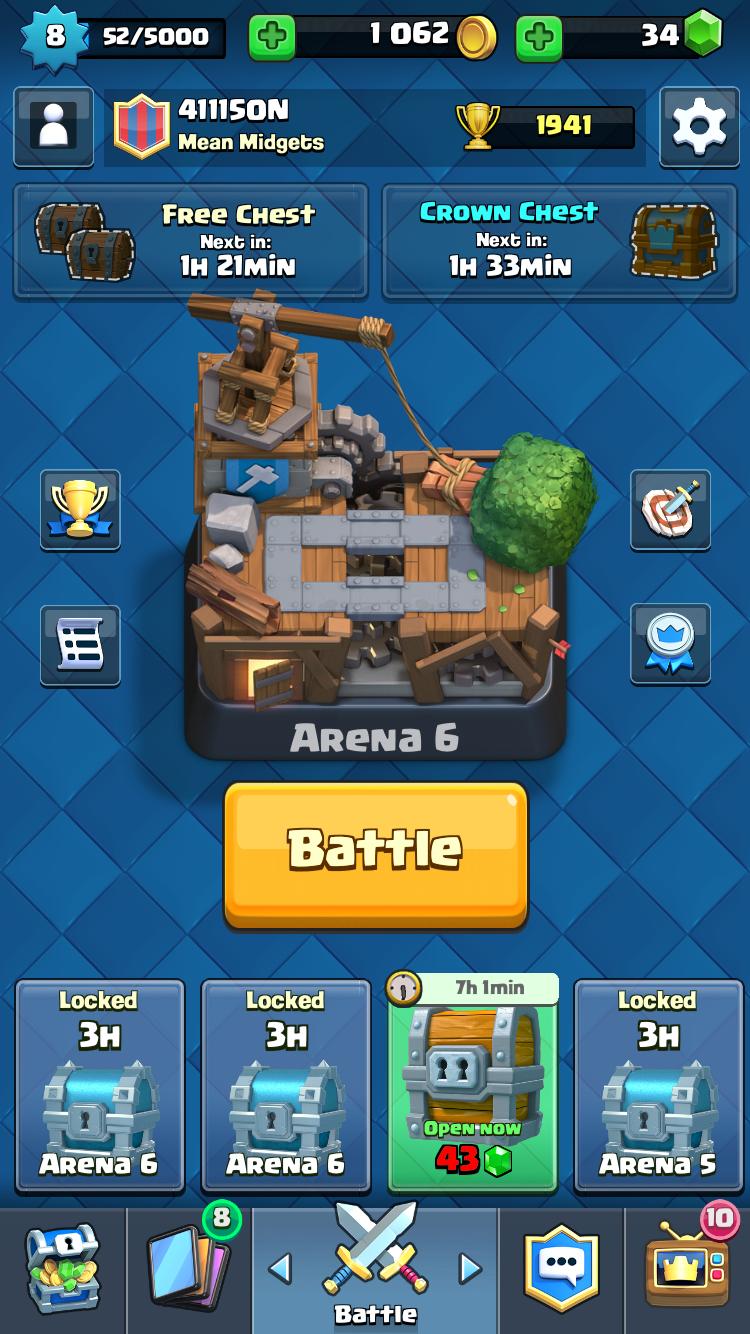Screen dimensions: 750x1334
Task: Select the Arena 6 display
Action: (x=375, y=540)
